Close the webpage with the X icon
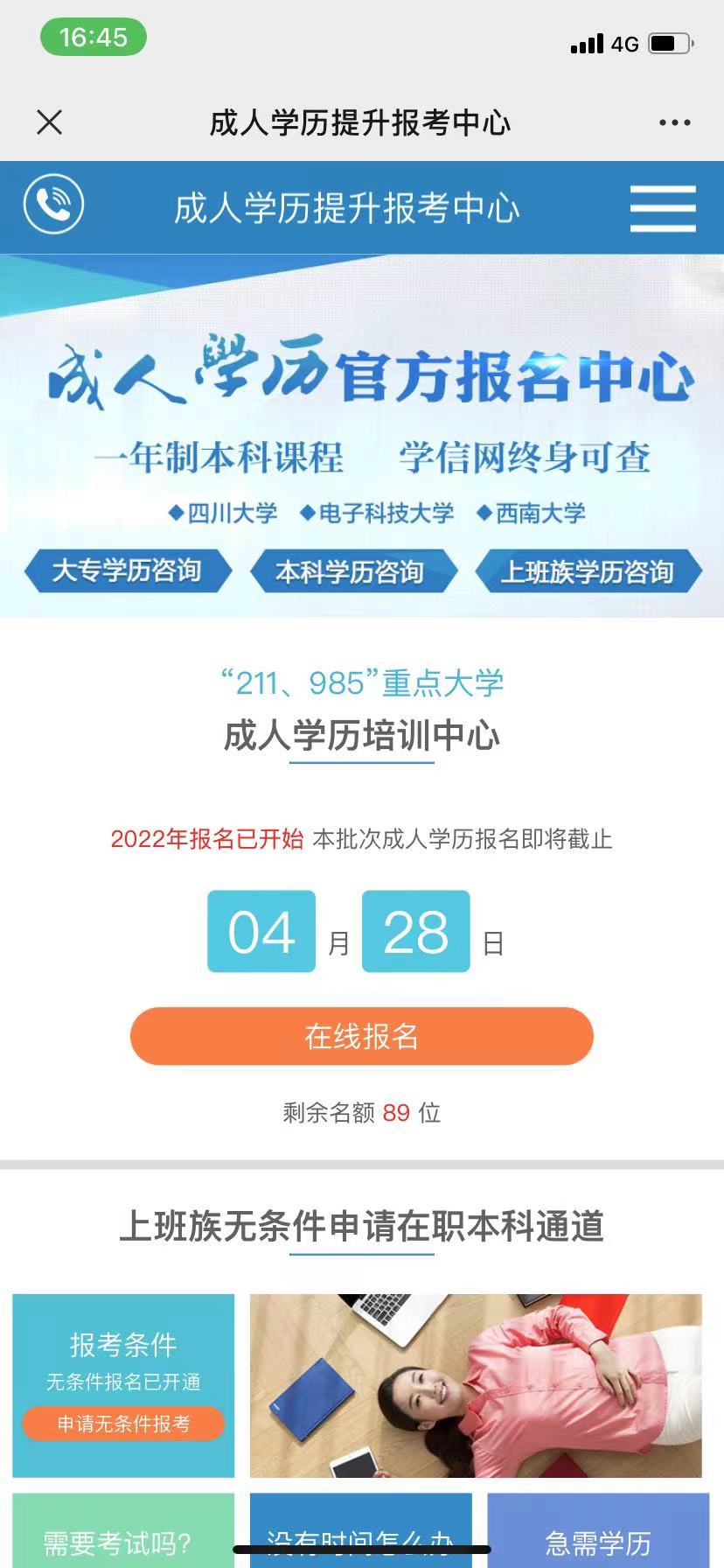Image resolution: width=724 pixels, height=1568 pixels. click(x=50, y=122)
